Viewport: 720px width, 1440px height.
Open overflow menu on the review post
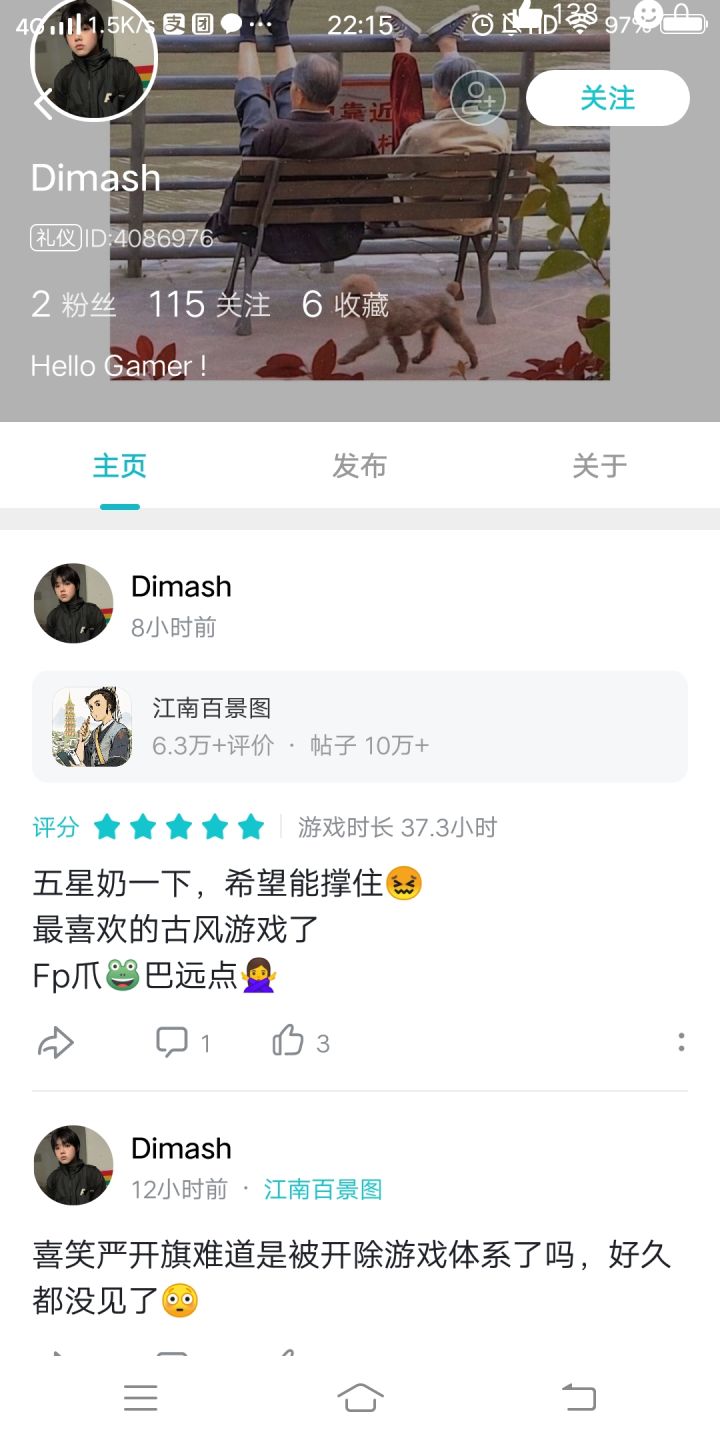click(x=681, y=1042)
